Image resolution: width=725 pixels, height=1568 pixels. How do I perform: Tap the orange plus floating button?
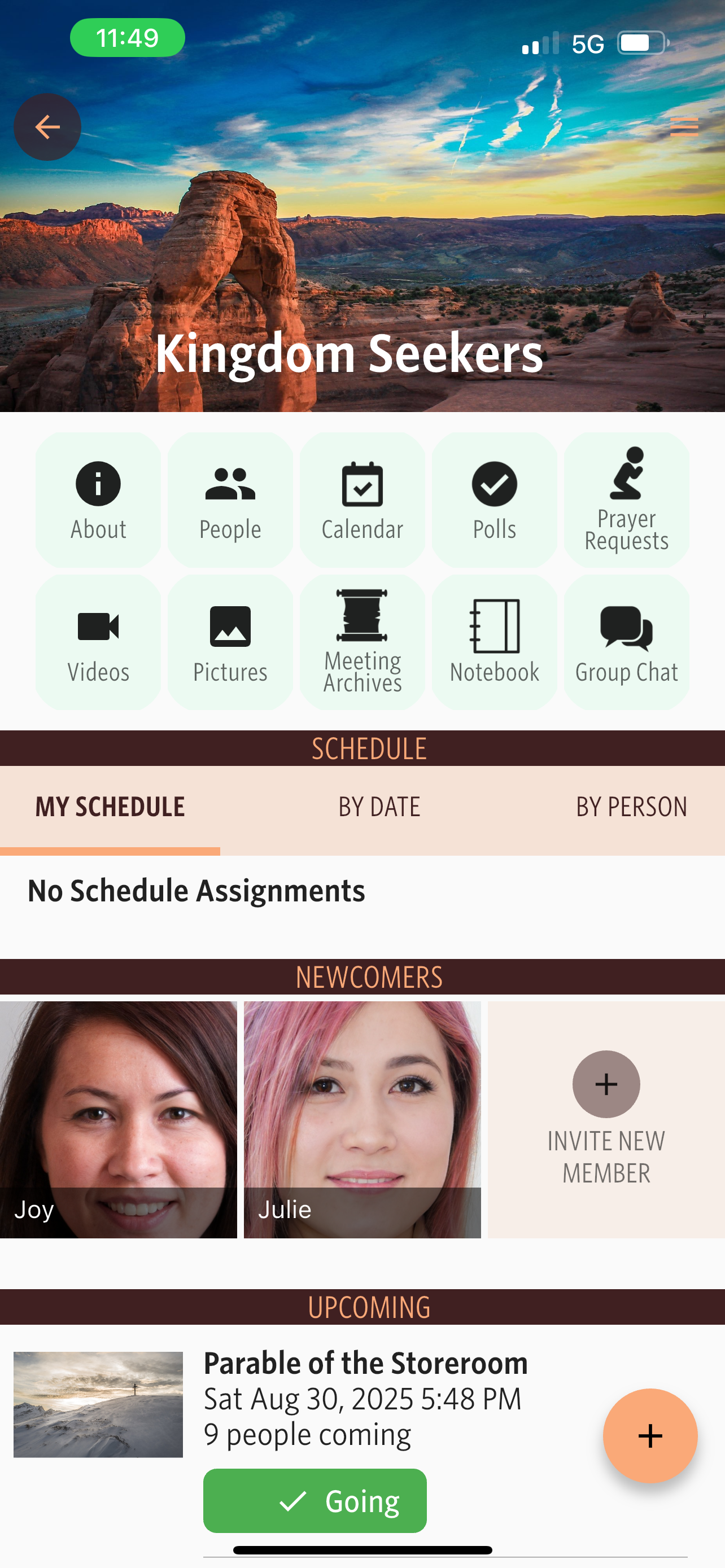click(649, 1436)
